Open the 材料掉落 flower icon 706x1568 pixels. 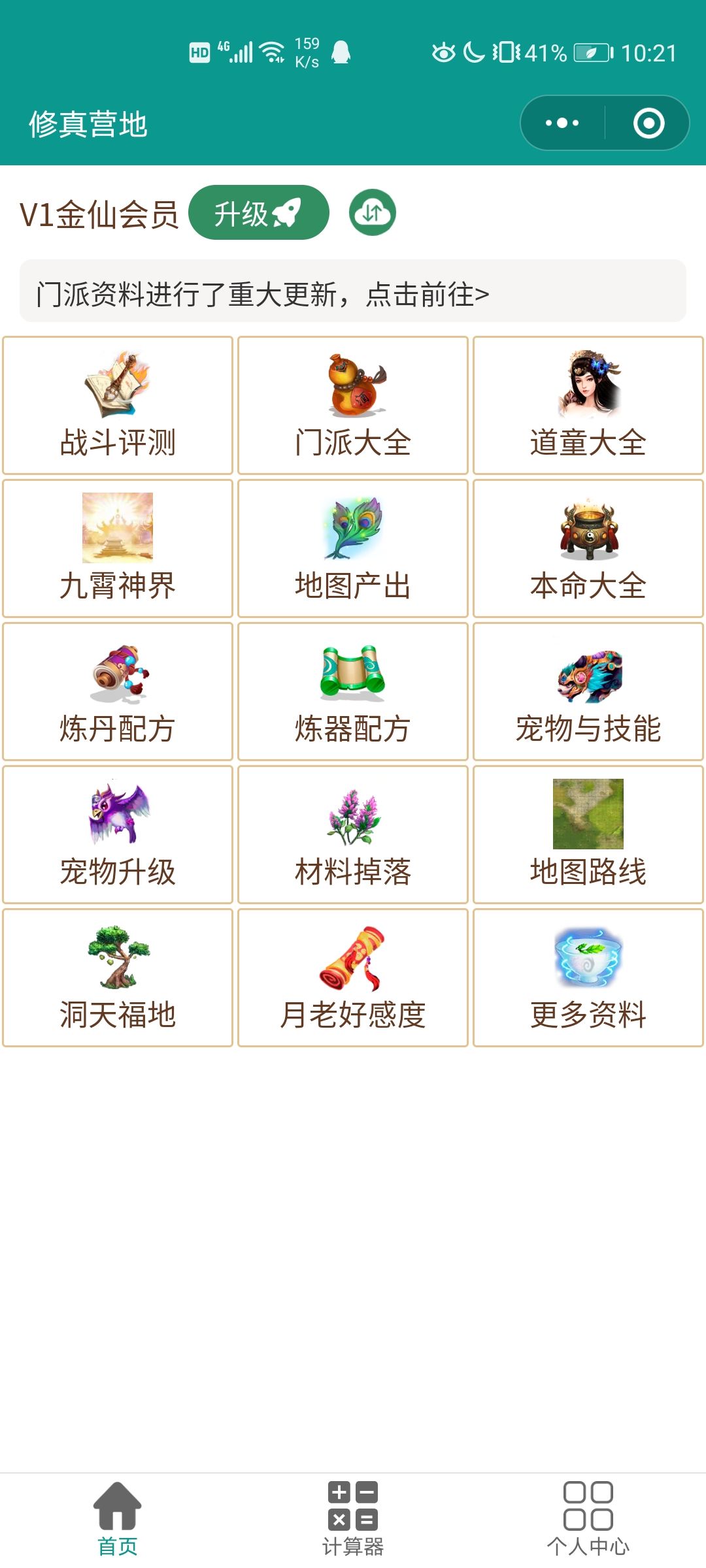(x=353, y=836)
